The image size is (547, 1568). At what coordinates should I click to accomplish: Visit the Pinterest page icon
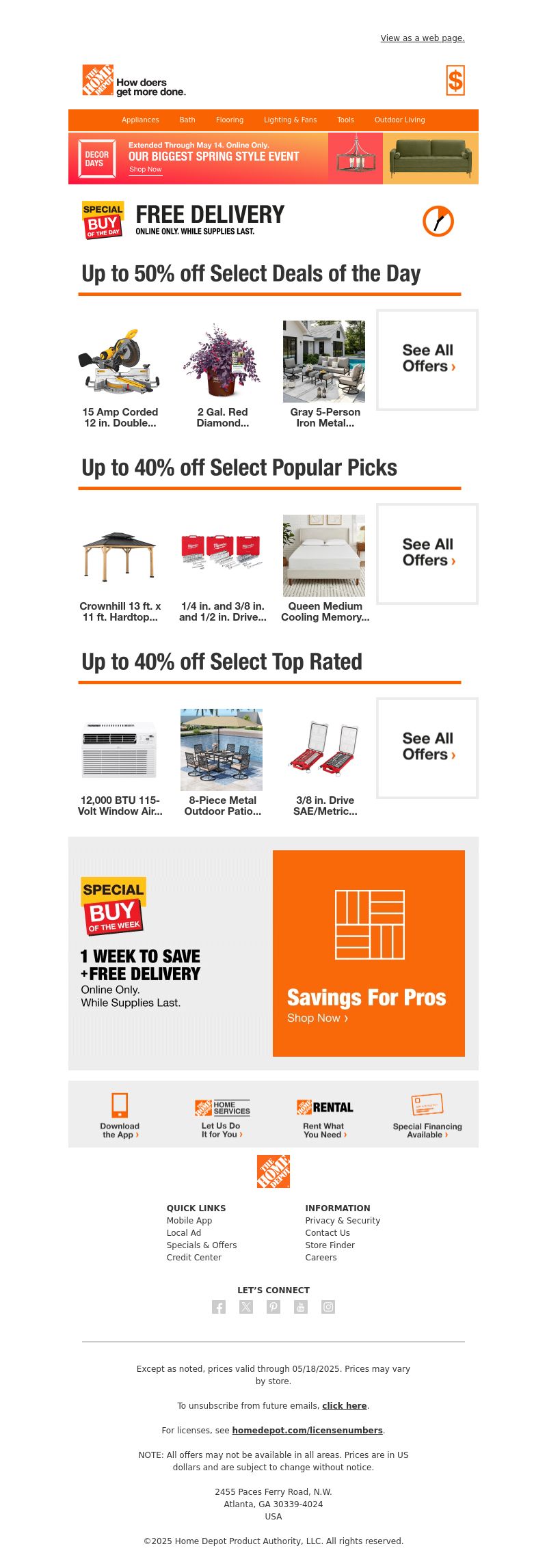(x=273, y=1307)
